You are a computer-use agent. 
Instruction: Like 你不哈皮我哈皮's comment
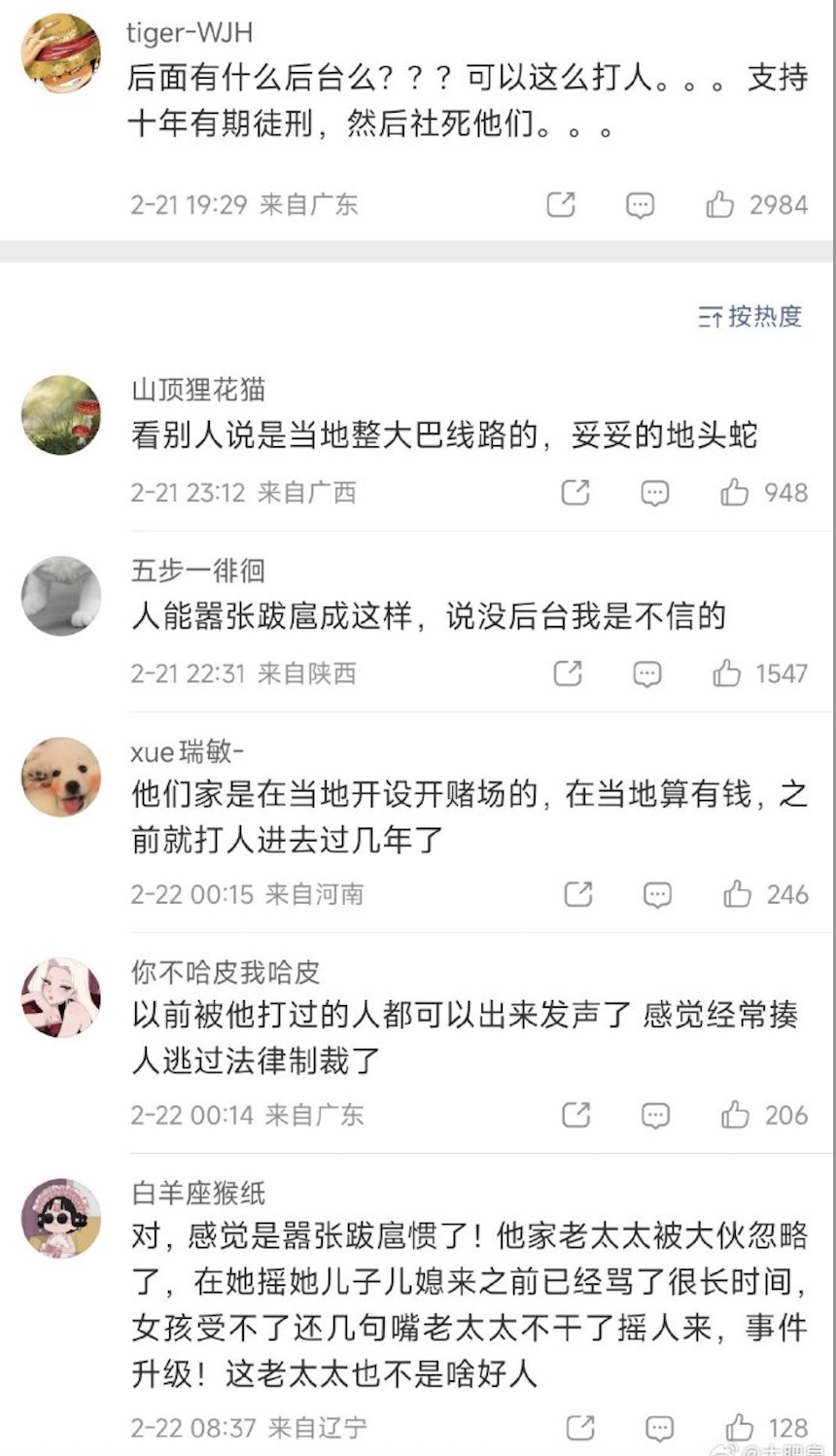pos(736,1115)
